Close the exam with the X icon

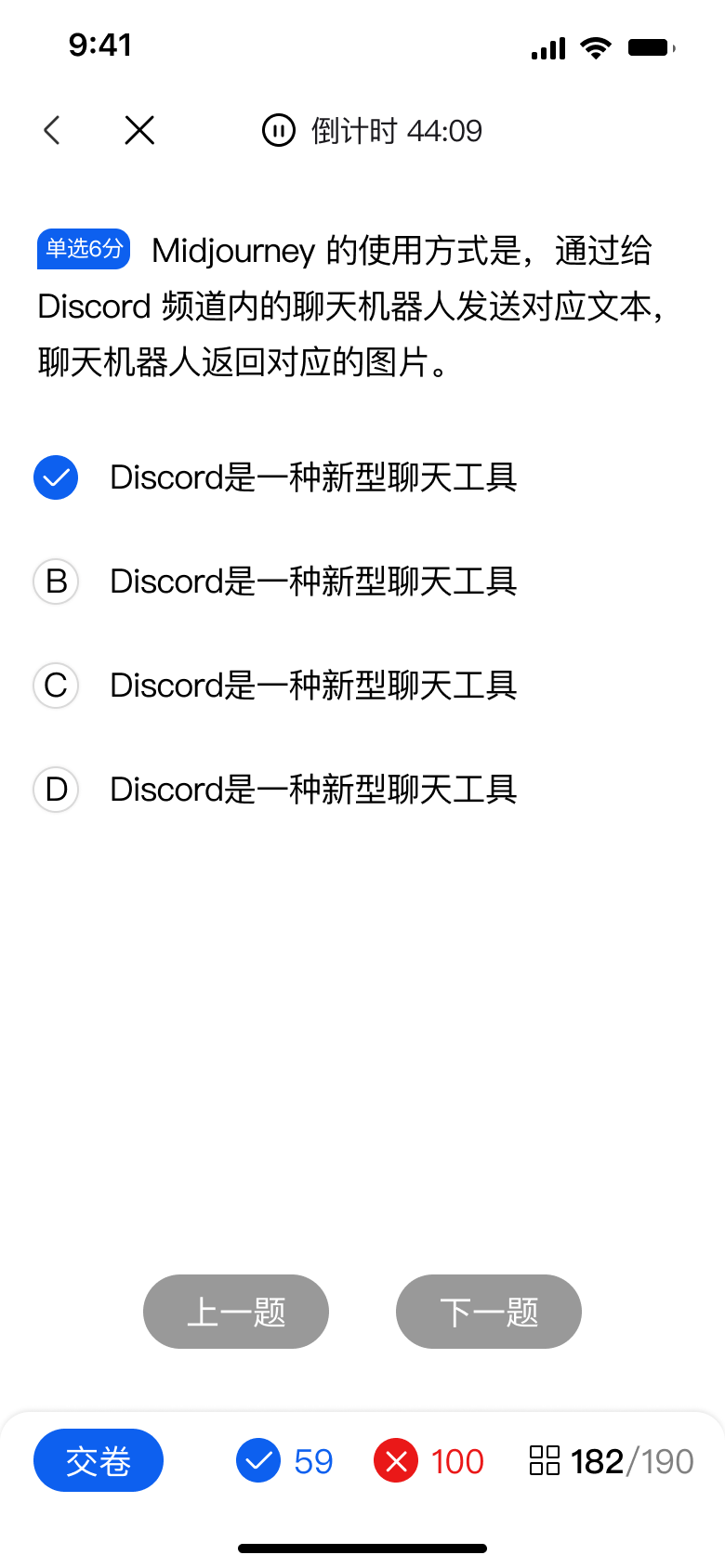[x=139, y=130]
